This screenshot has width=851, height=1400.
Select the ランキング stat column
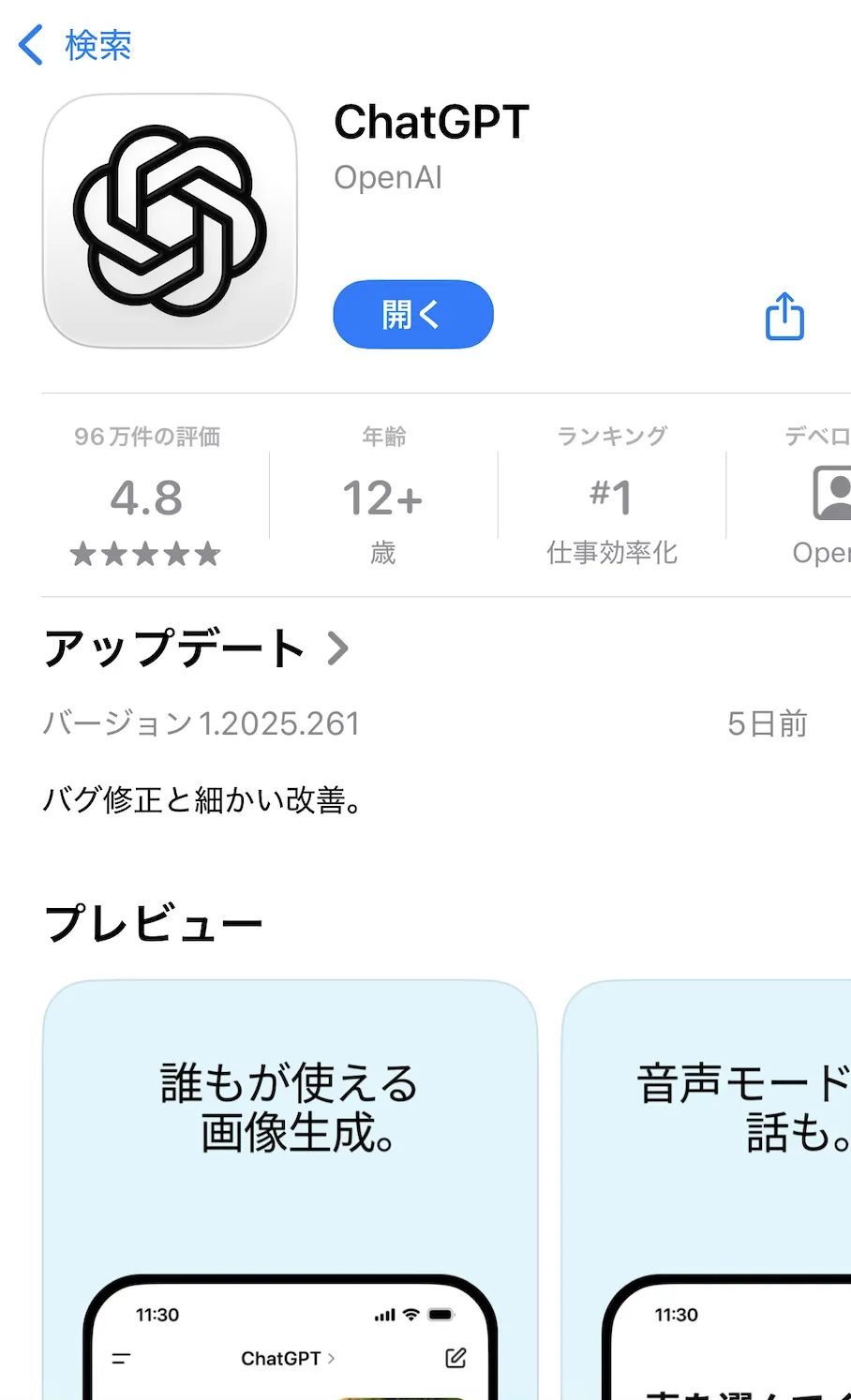(x=612, y=494)
